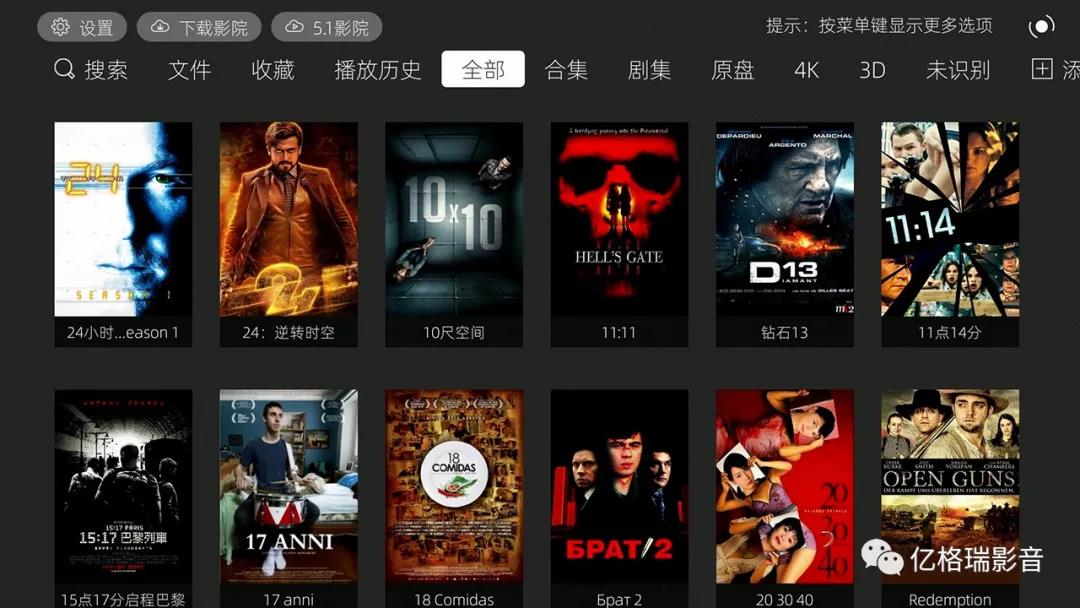1080x608 pixels.
Task: Open 搜索 search
Action: click(91, 70)
